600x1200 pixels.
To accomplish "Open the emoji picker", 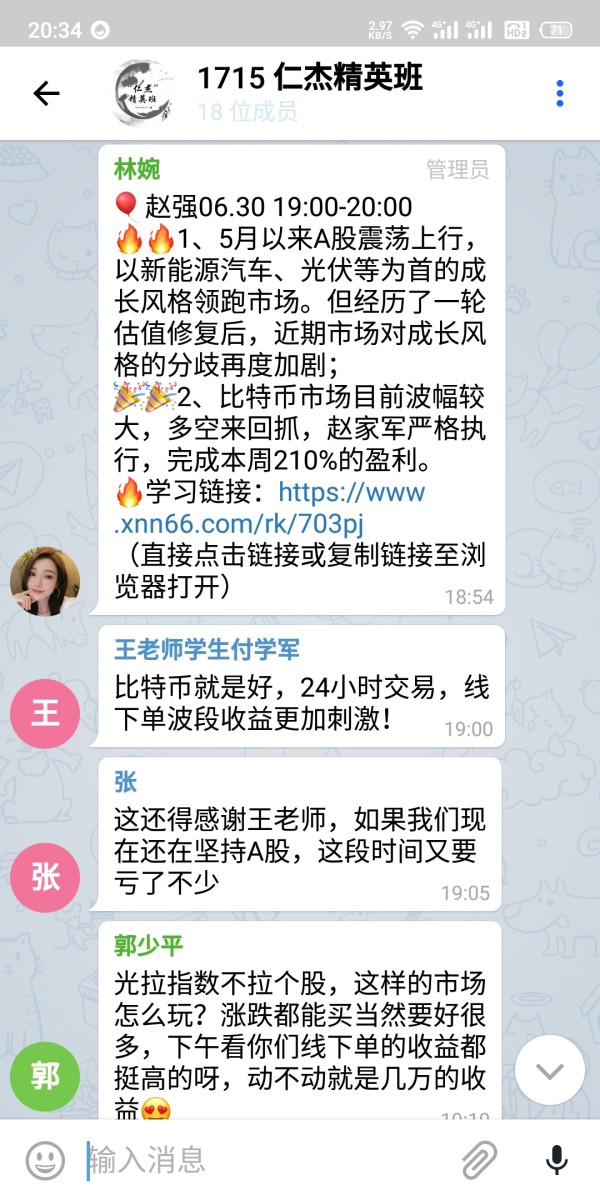I will 44,1160.
